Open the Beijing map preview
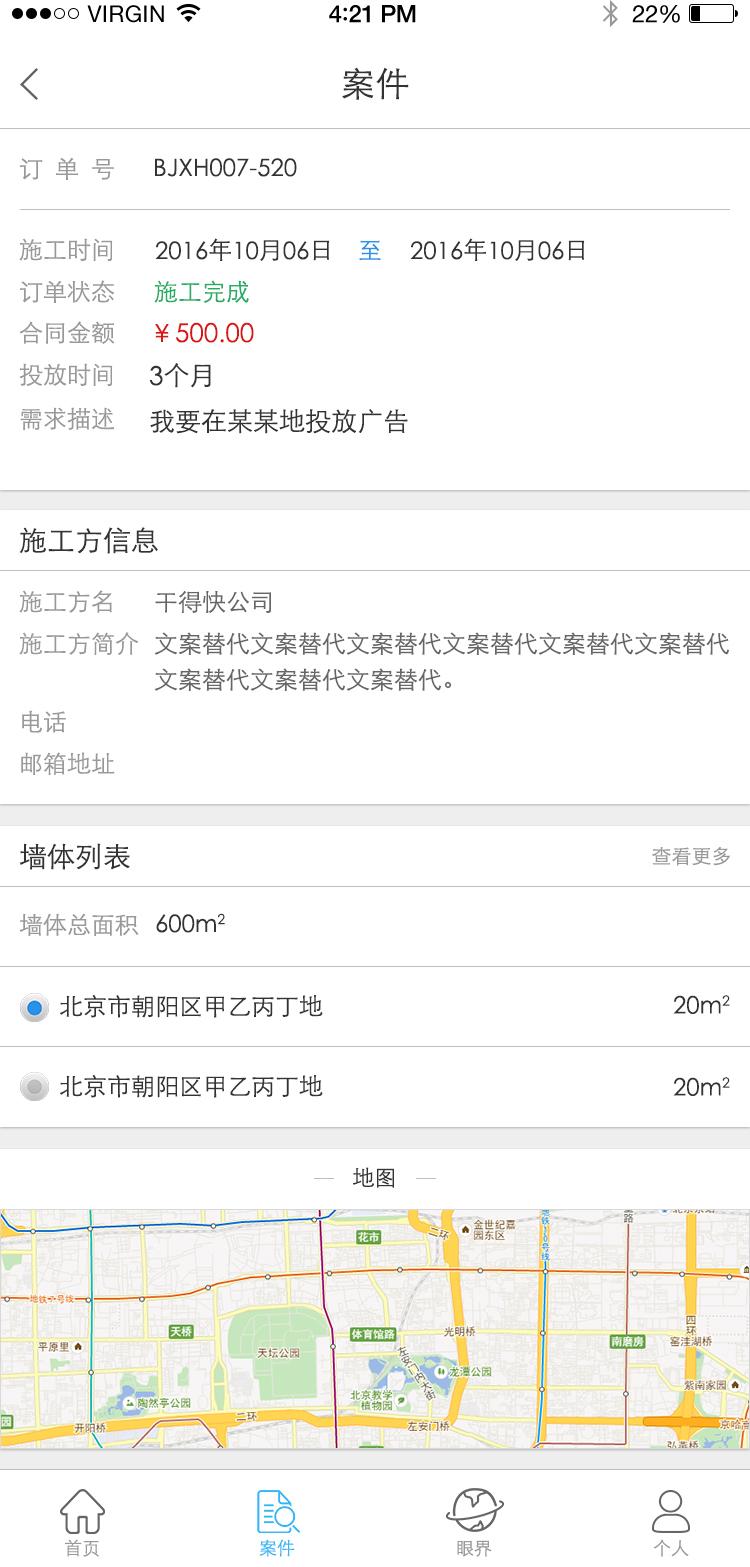Screen dimensions: 750x1567 coord(375,1328)
